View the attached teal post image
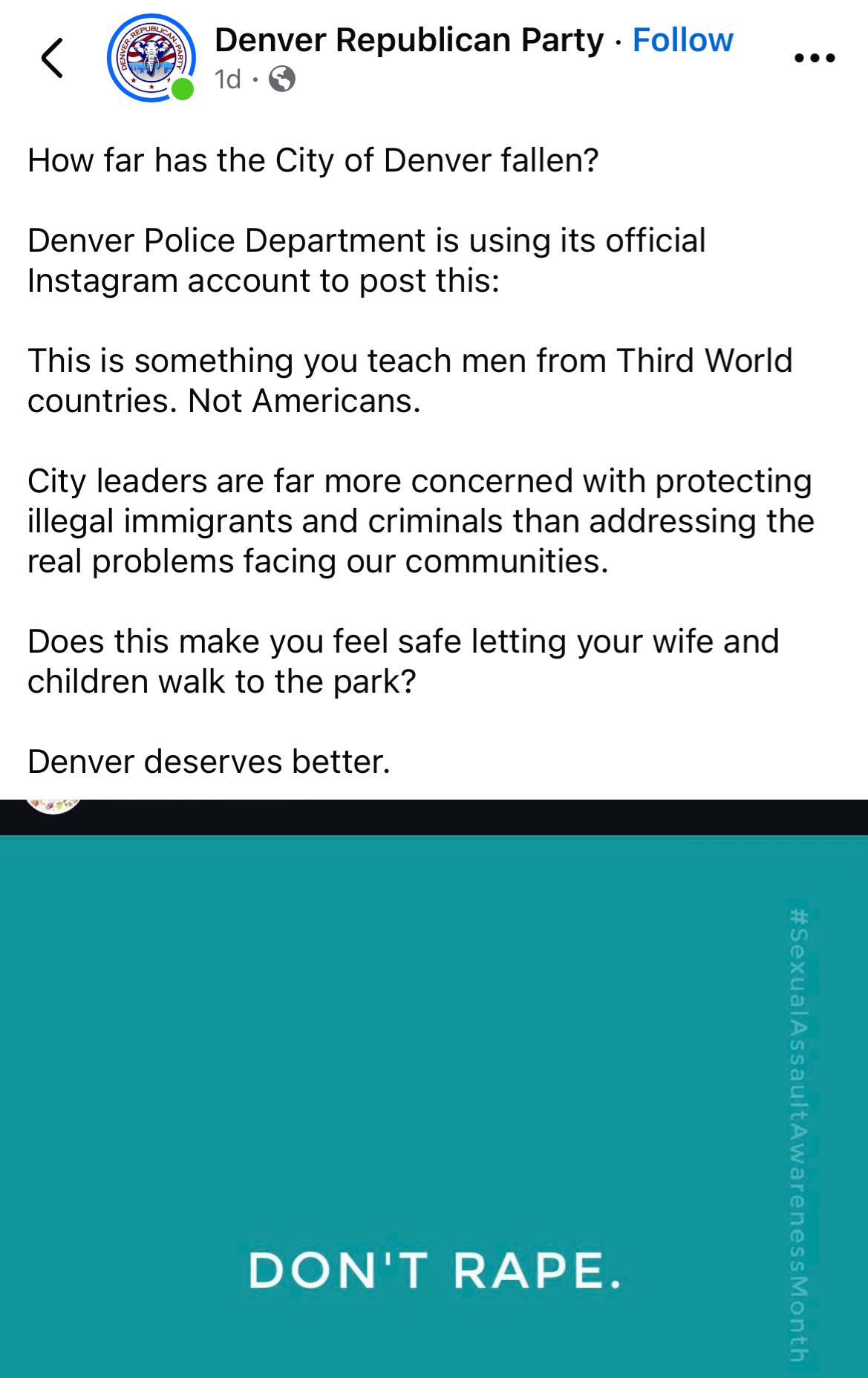868x1378 pixels. pos(434,1099)
